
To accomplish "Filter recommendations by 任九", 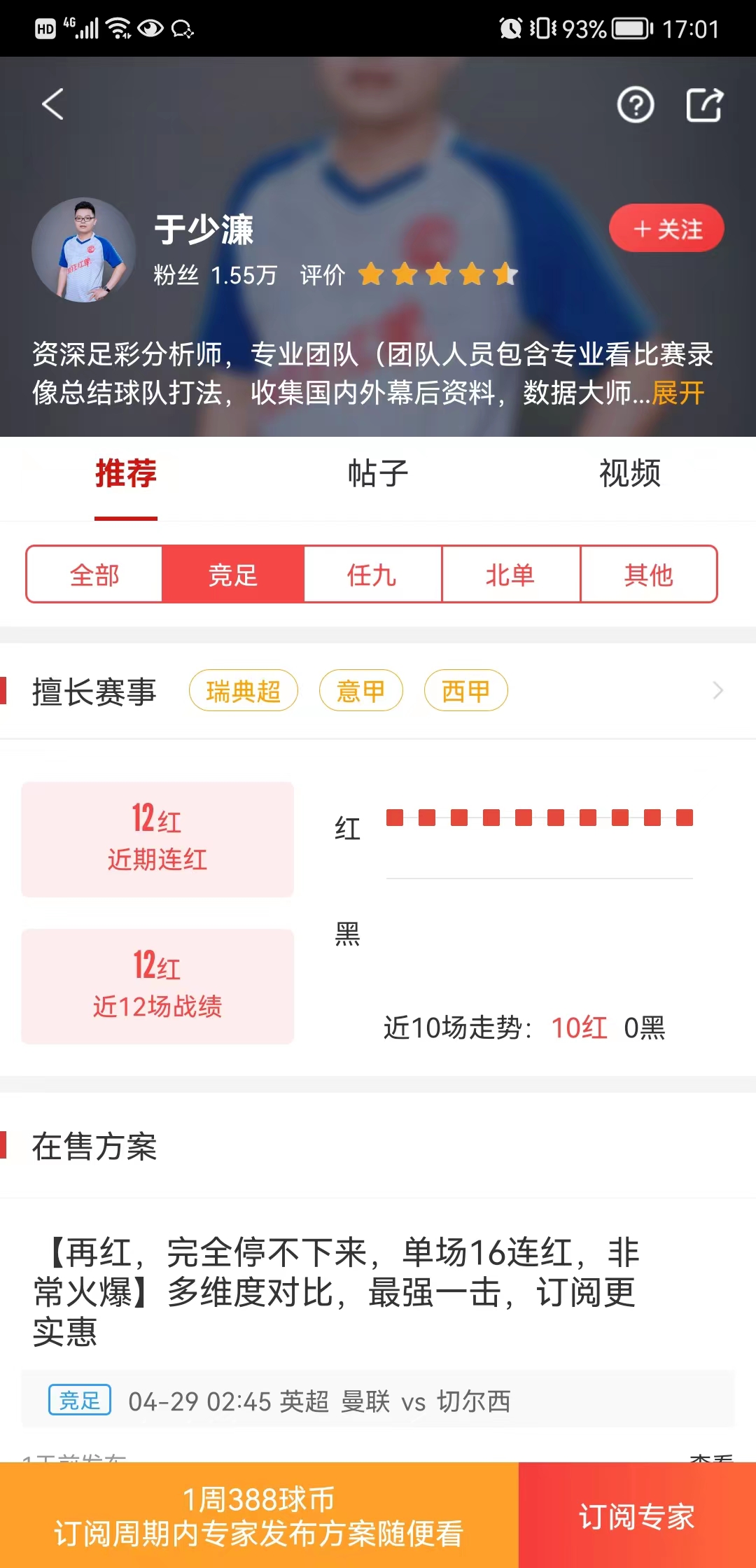I will [372, 575].
